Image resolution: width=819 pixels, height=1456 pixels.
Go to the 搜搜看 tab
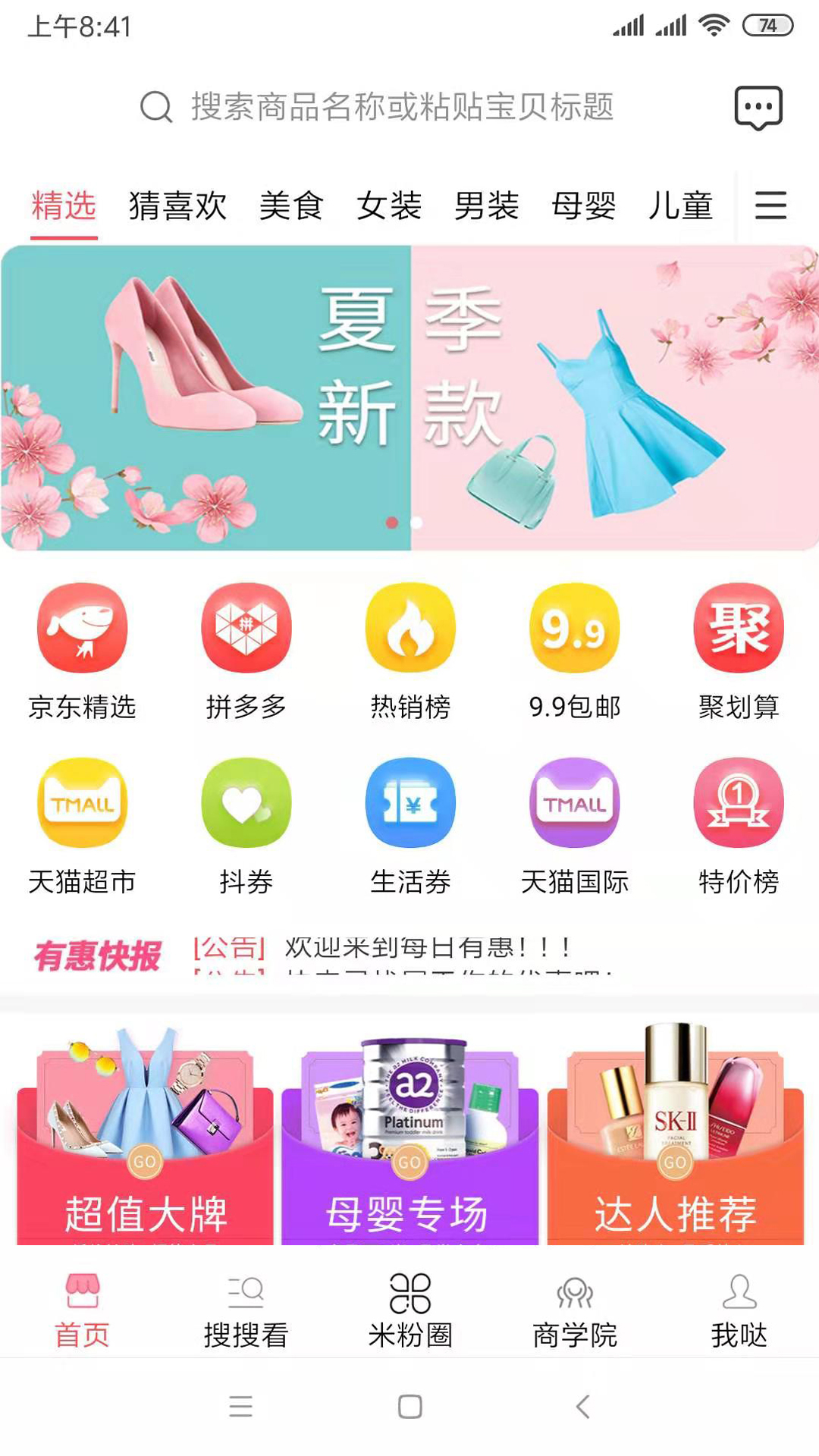(246, 1311)
